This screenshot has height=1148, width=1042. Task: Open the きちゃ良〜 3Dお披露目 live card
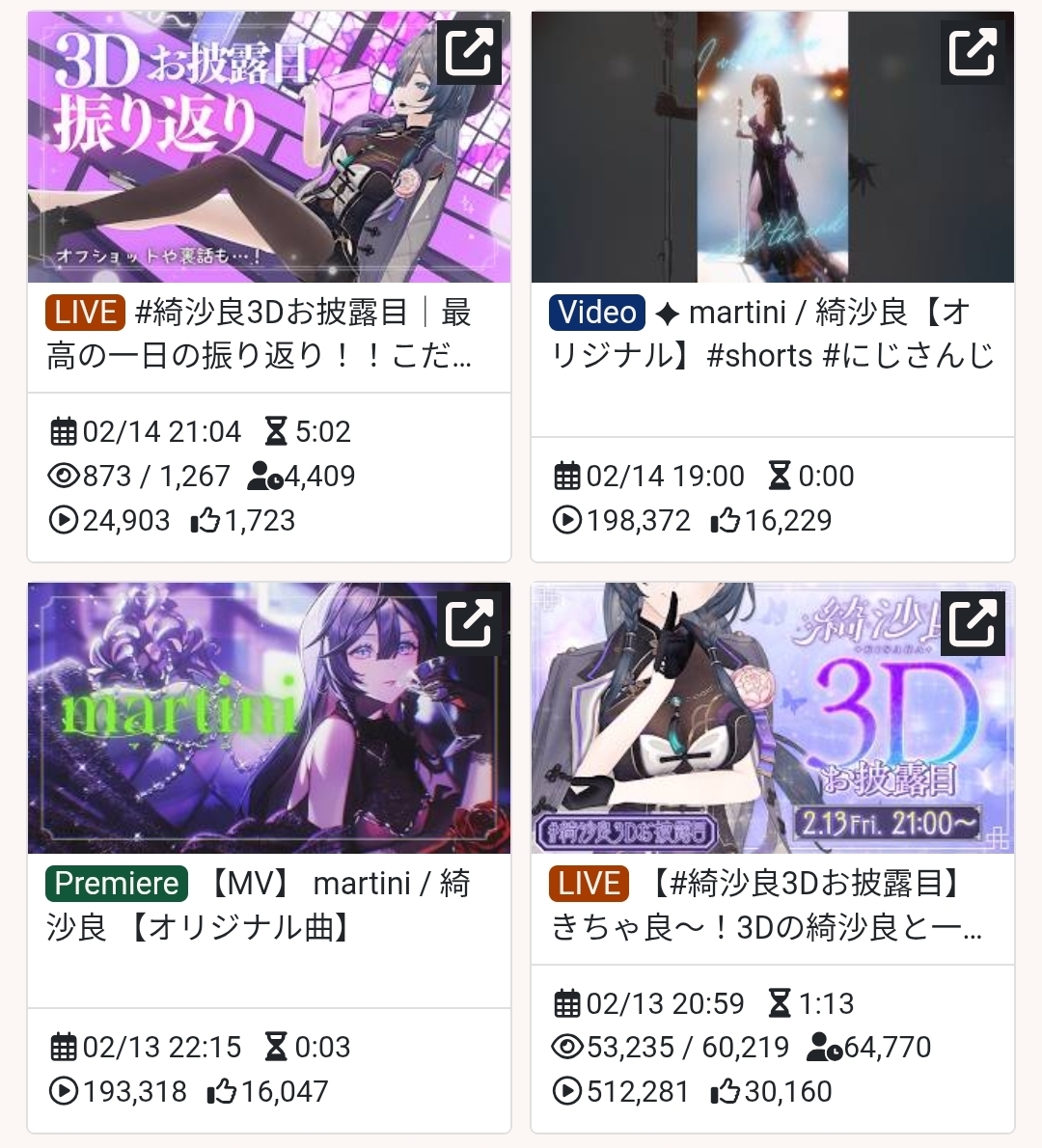click(x=772, y=905)
